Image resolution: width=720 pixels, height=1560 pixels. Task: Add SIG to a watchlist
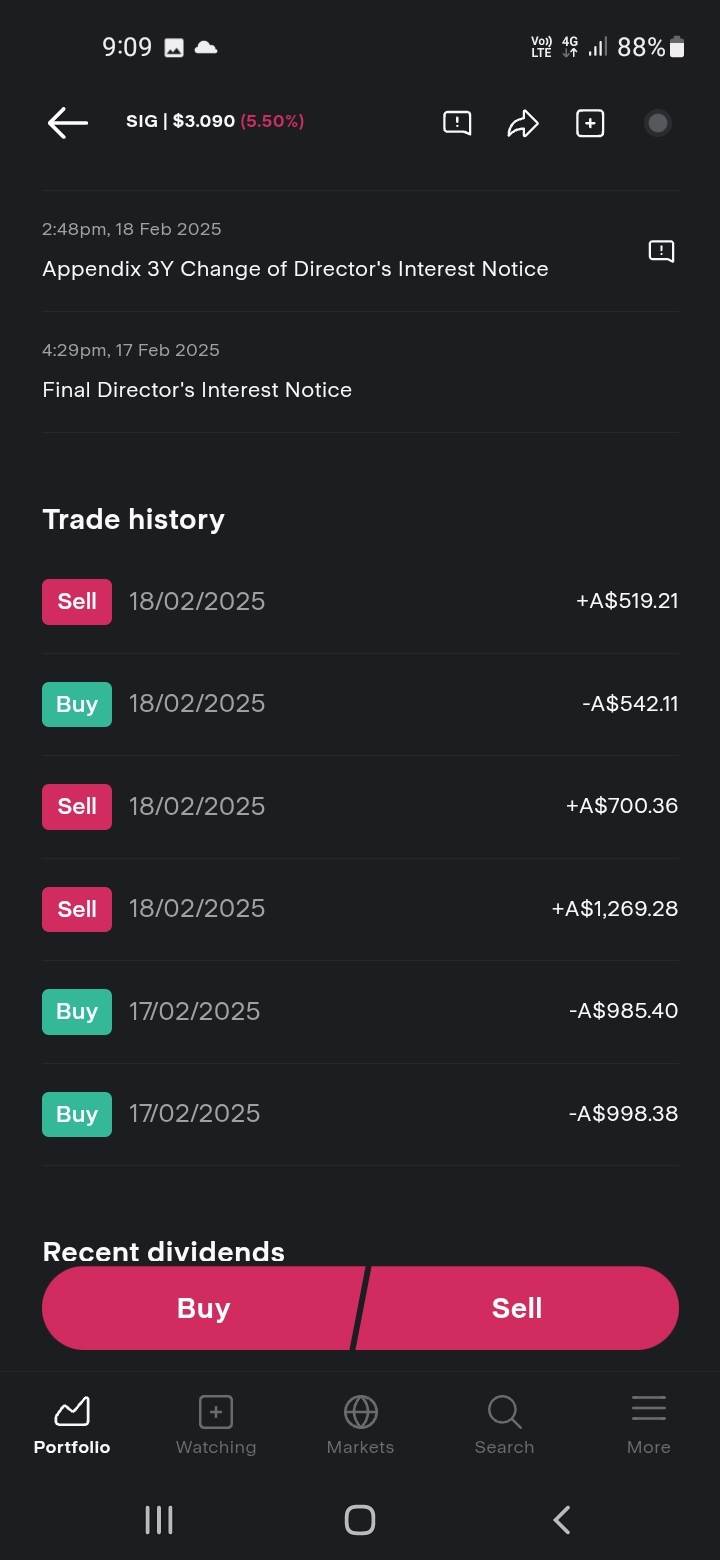(x=590, y=122)
